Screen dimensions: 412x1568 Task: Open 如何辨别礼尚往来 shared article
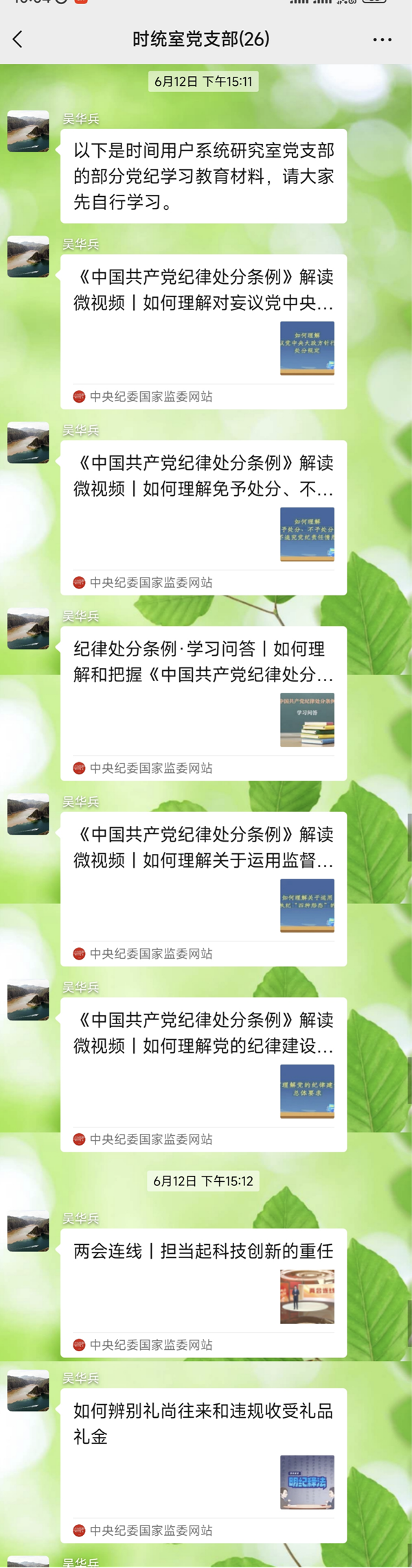203,1465
